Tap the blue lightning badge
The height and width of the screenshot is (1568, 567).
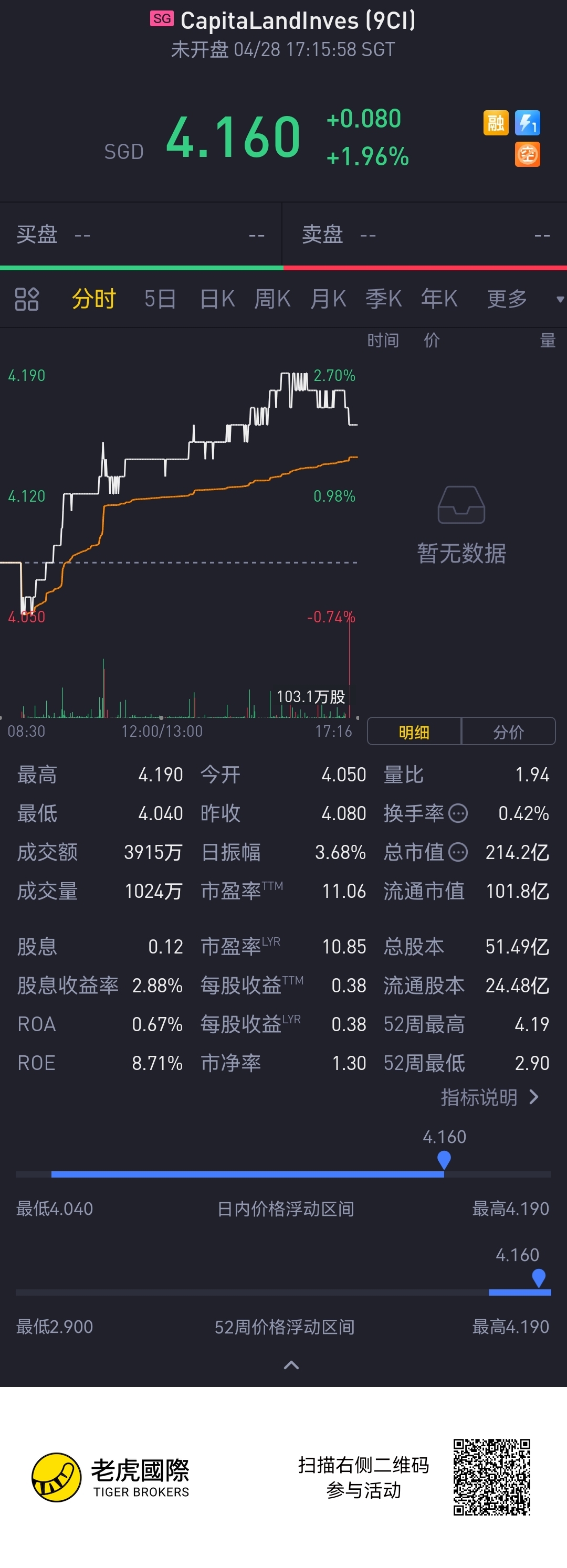click(528, 123)
